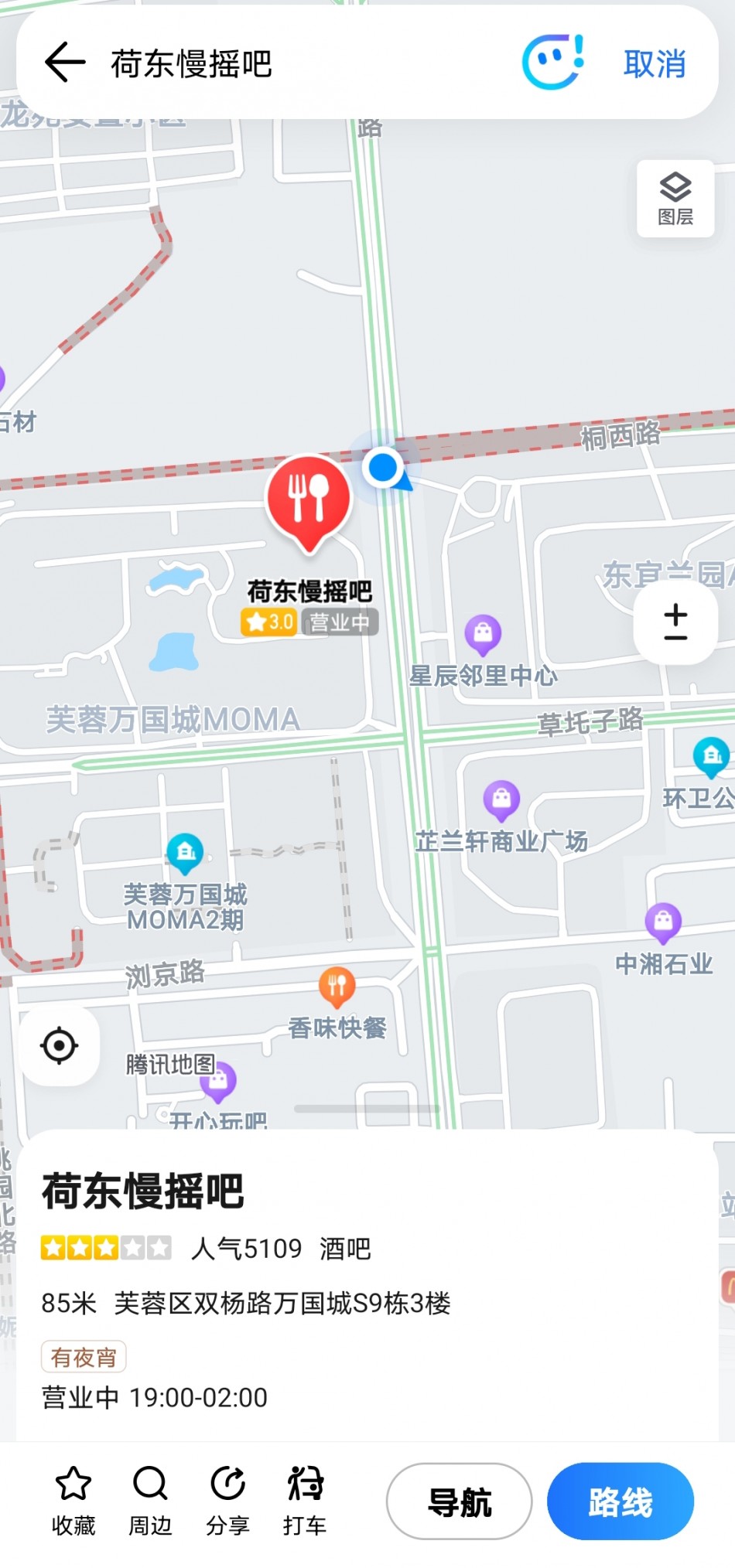735x1568 pixels.
Task: Tap the 星辰邻里中心 map marker
Action: (483, 634)
